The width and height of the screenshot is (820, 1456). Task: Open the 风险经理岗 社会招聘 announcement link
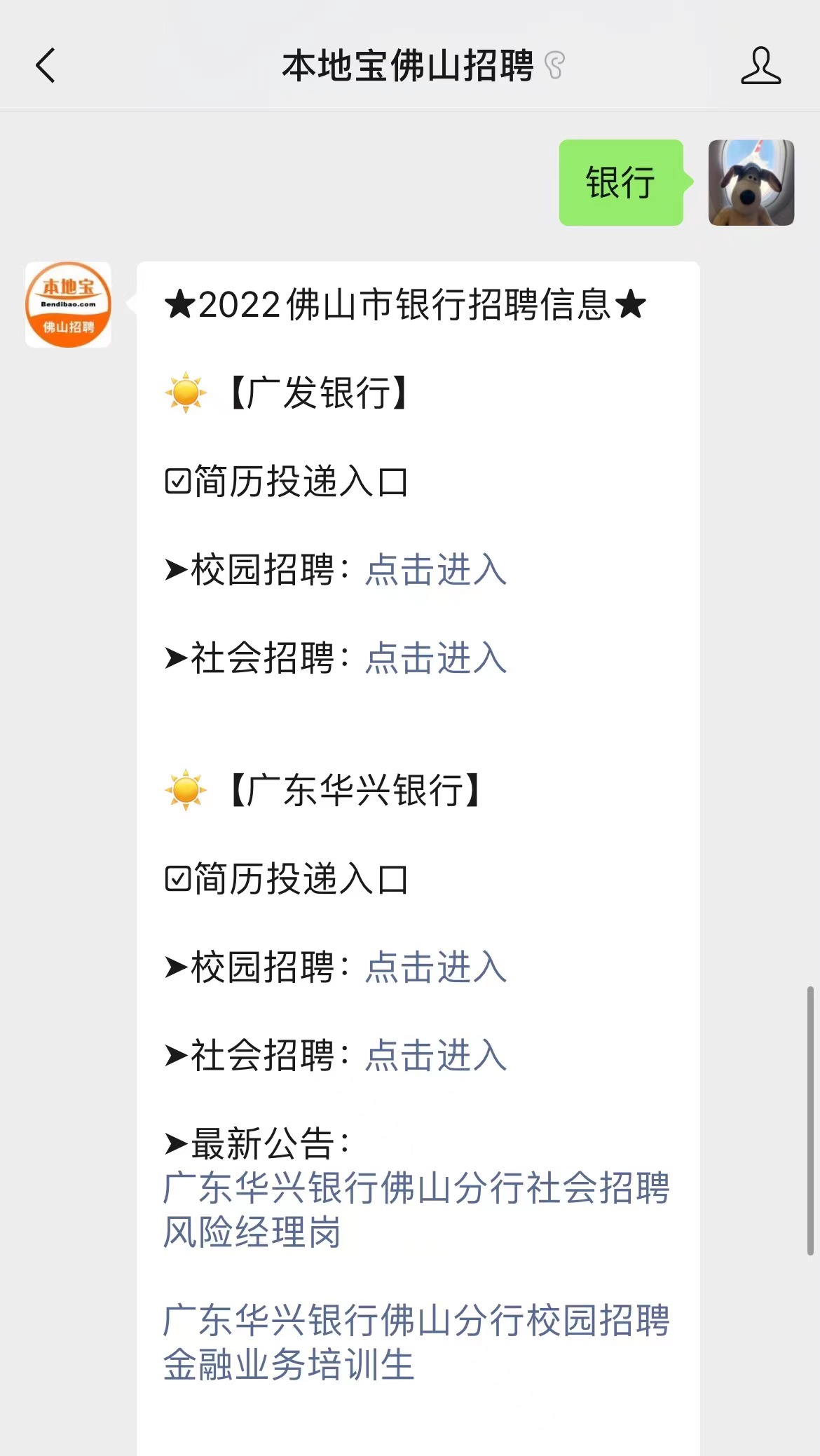[416, 1210]
